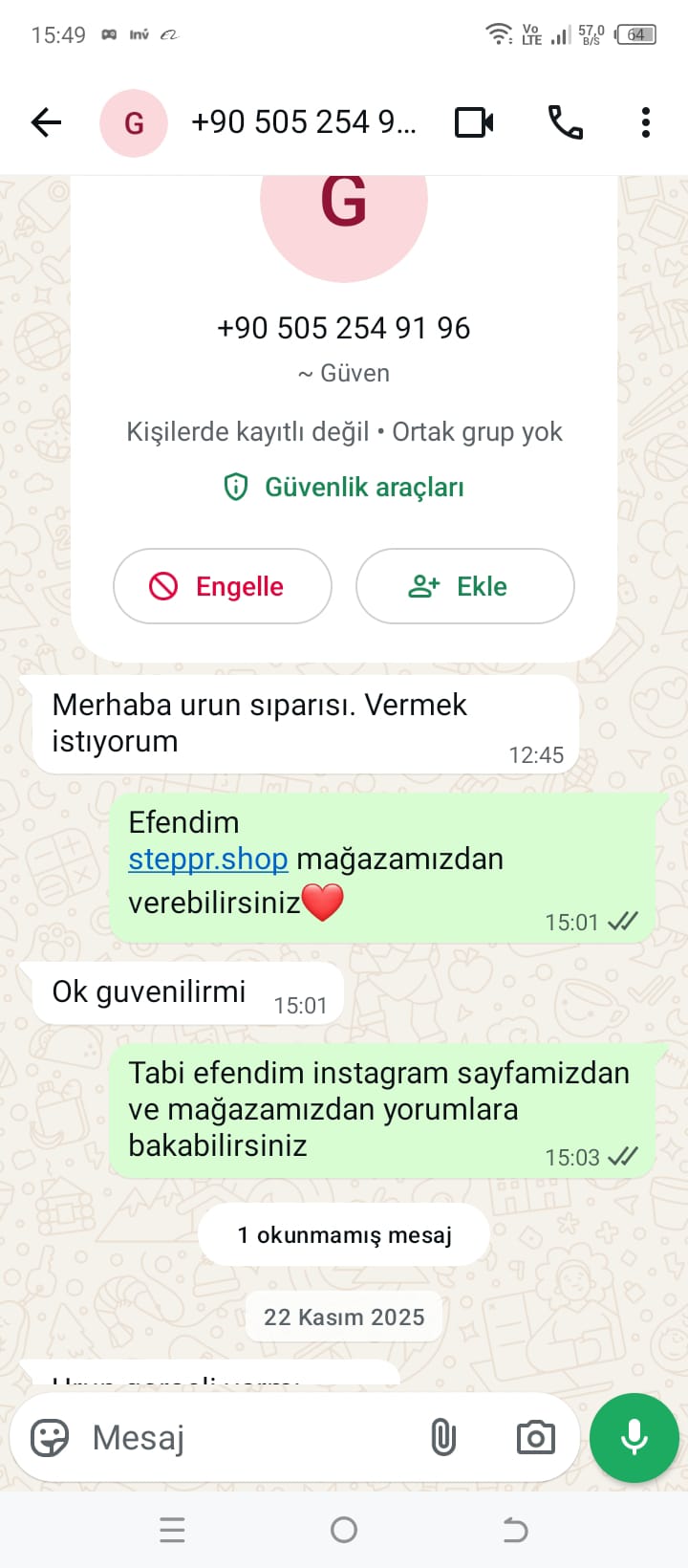Open the three-dot overflow menu
The height and width of the screenshot is (1568, 688).
646,122
